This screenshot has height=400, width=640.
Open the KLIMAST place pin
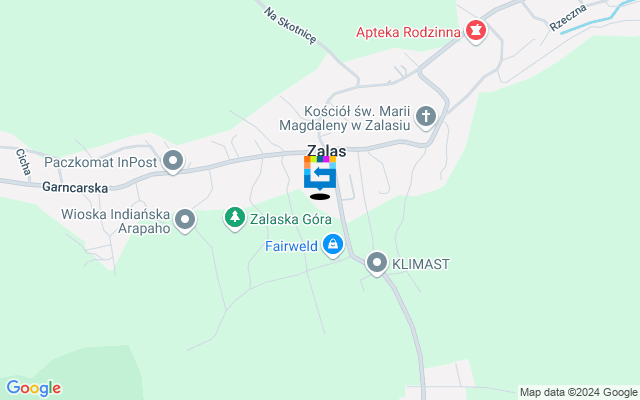point(377,264)
